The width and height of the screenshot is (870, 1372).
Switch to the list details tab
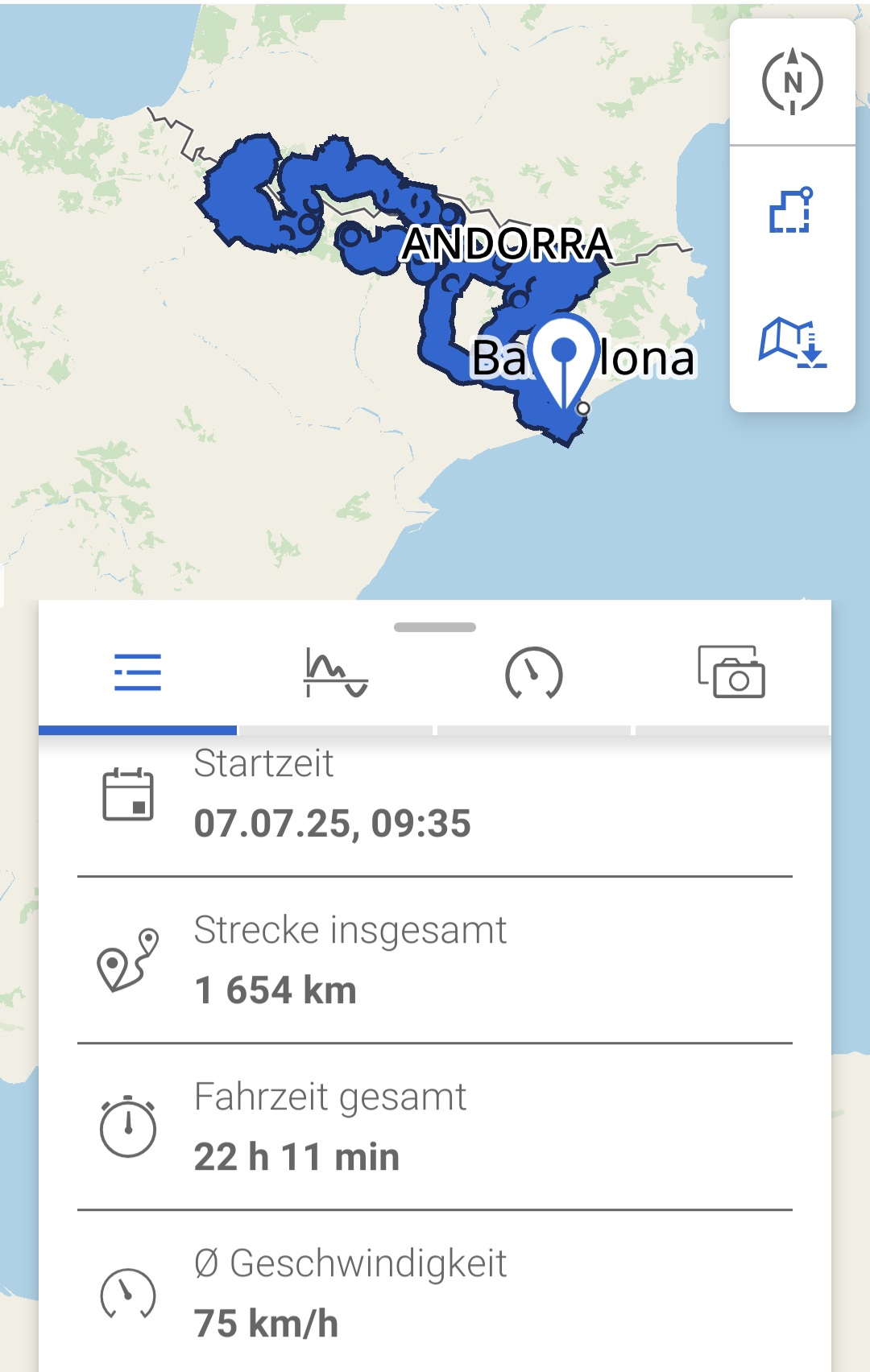[x=138, y=673]
